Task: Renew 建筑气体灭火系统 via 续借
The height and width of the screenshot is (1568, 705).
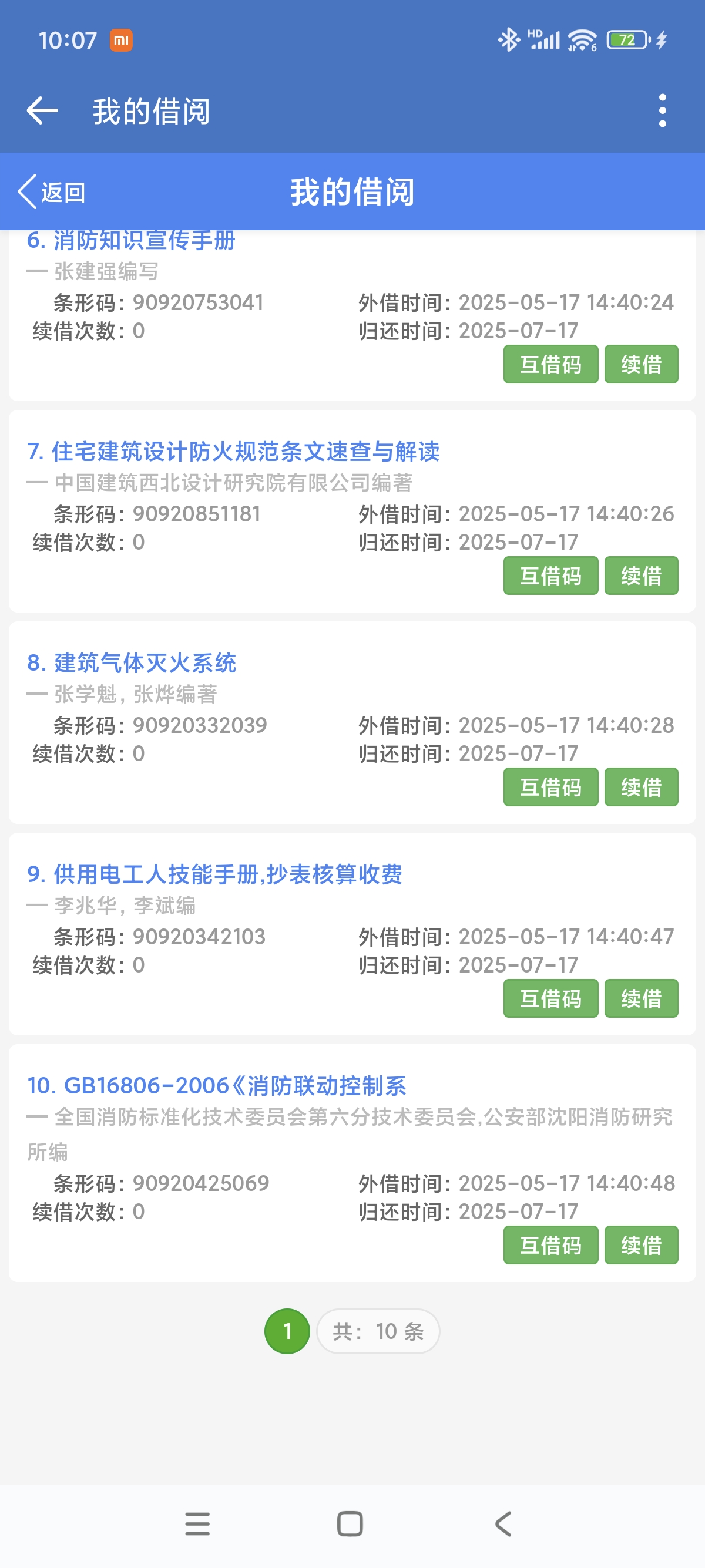Action: [x=641, y=787]
